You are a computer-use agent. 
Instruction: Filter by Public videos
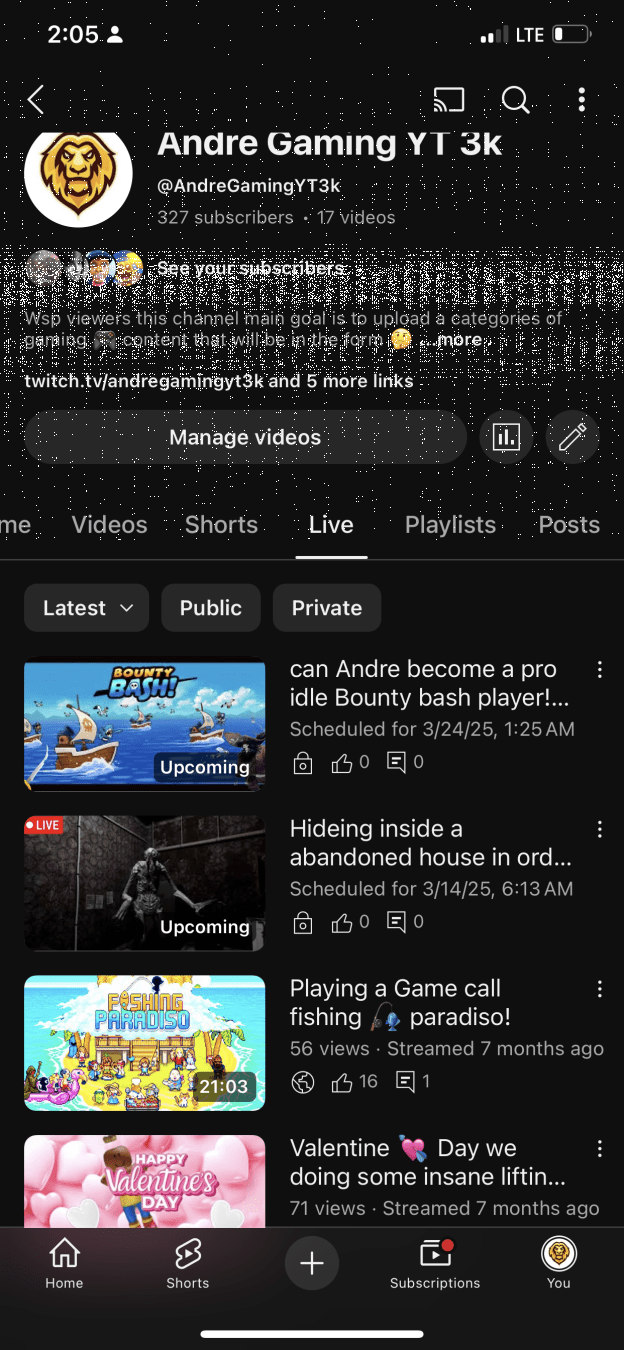pyautogui.click(x=211, y=608)
